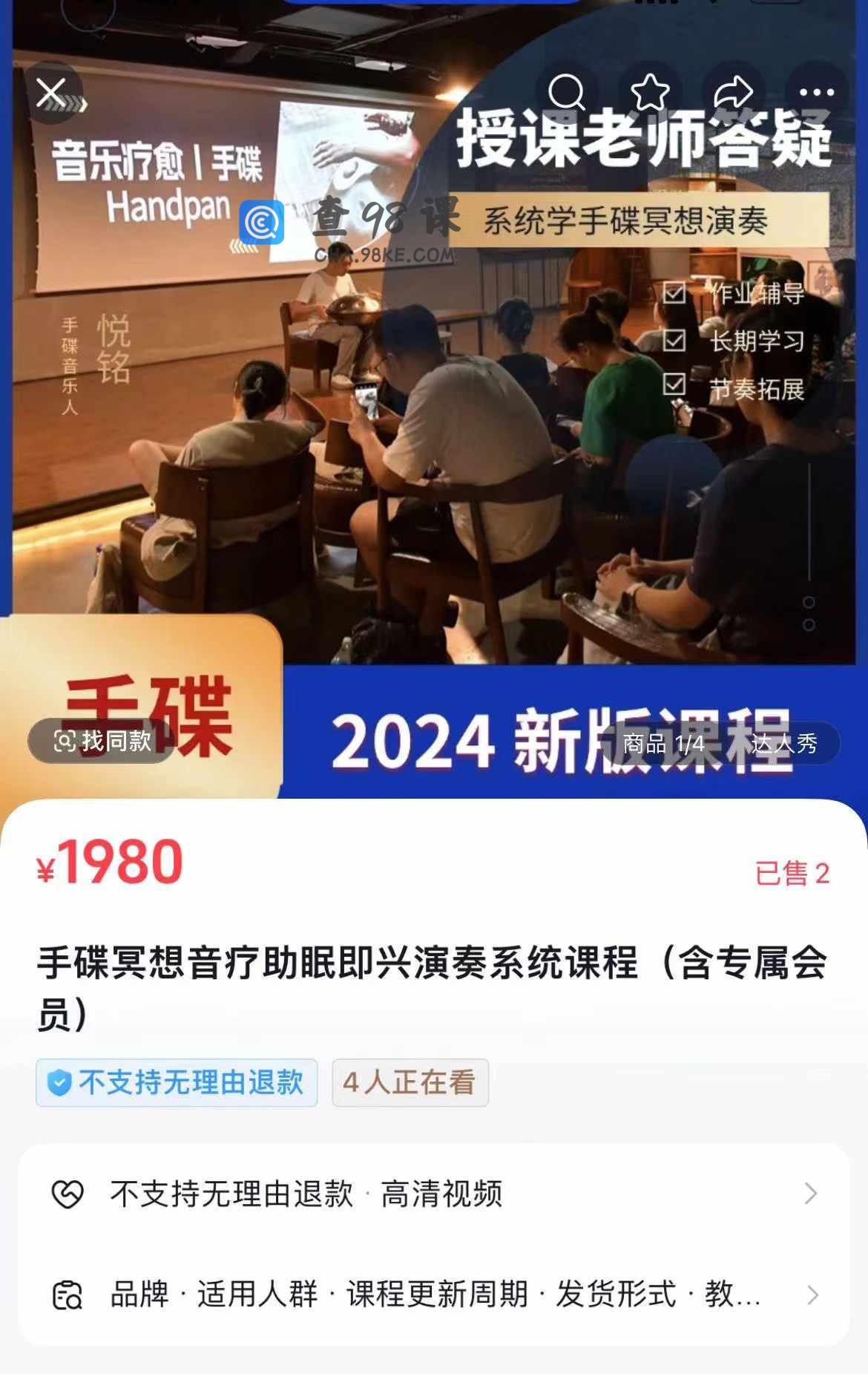Expand the 品牌 · 适用人群 specifications row
This screenshot has width=868, height=1374.
434,1295
